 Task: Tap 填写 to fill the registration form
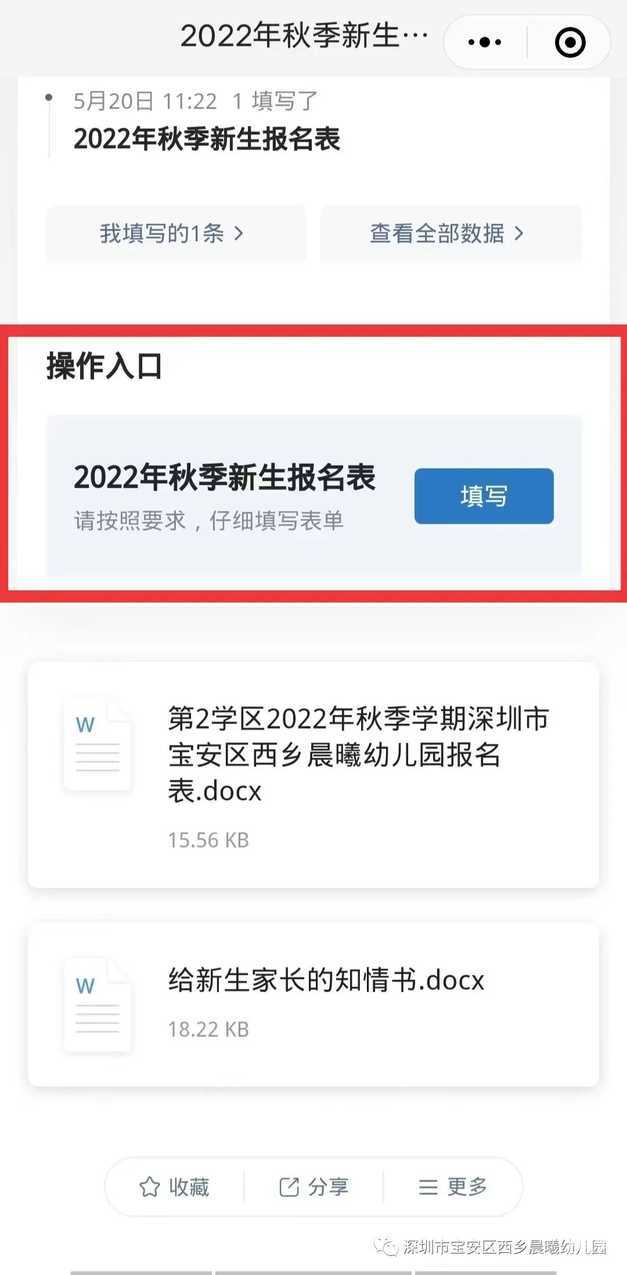[484, 496]
